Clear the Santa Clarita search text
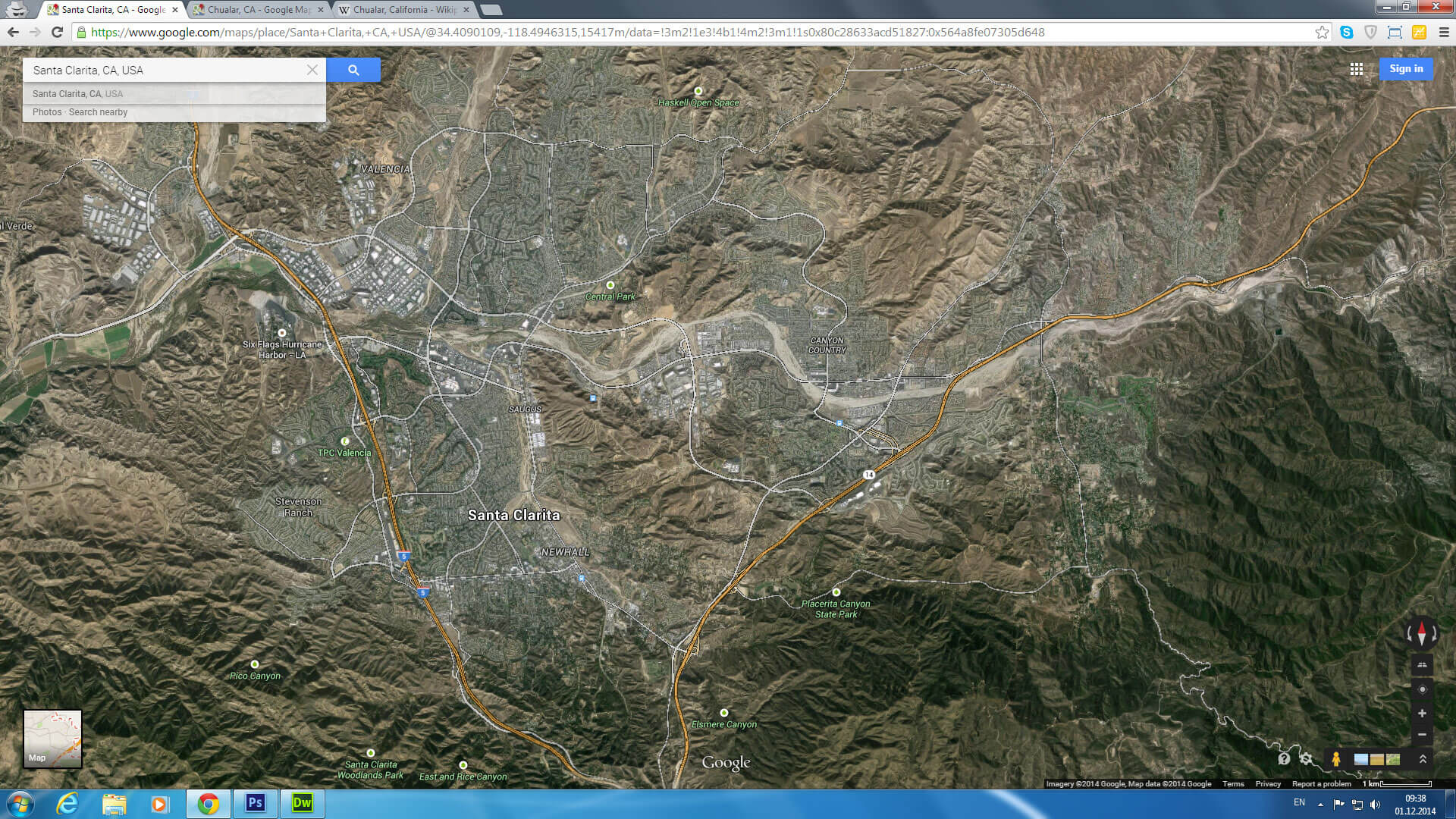Viewport: 1456px width, 819px height. tap(312, 70)
